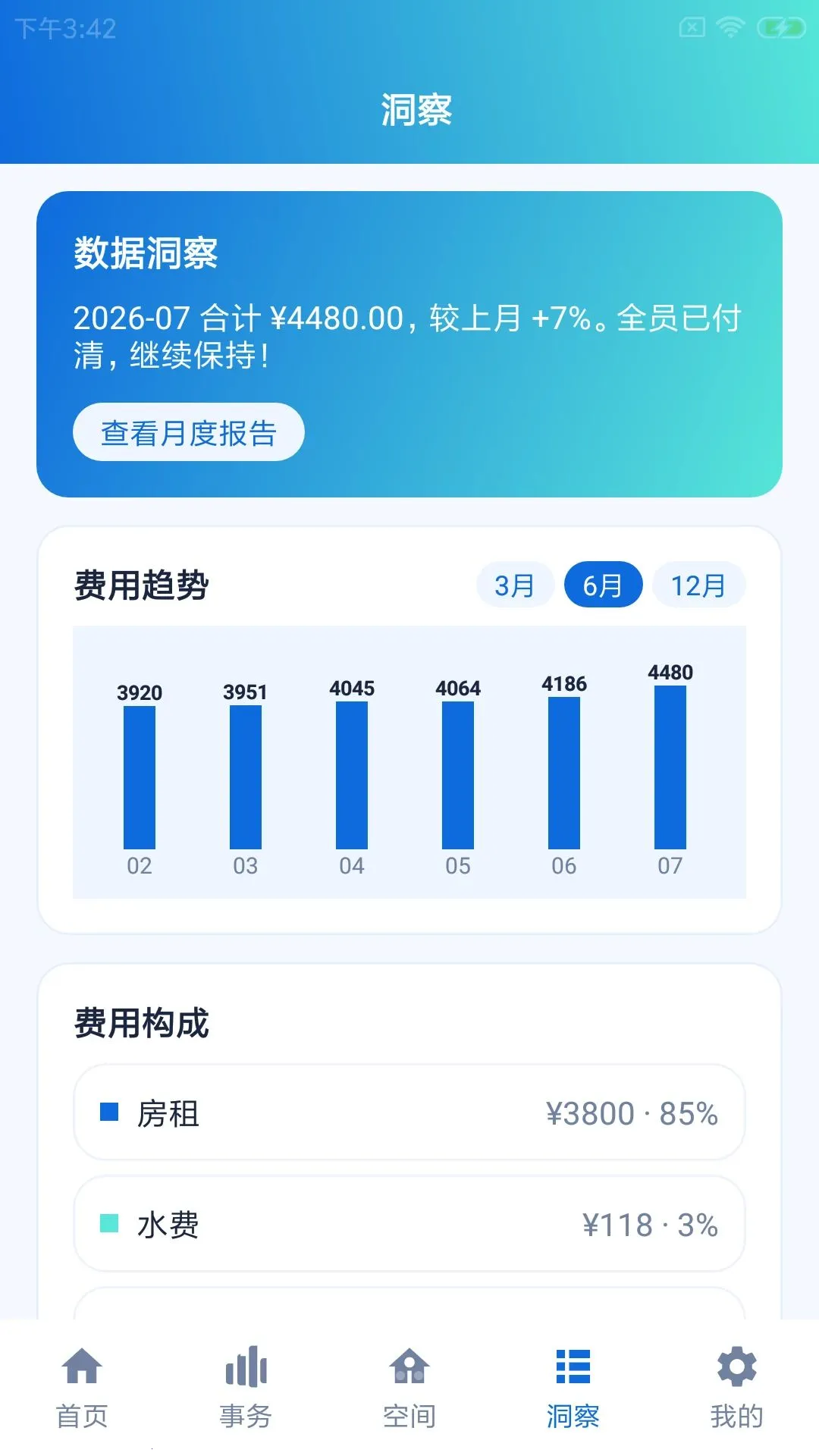Image resolution: width=819 pixels, height=1456 pixels.
Task: Switch to the 事务 tab
Action: (x=246, y=1388)
